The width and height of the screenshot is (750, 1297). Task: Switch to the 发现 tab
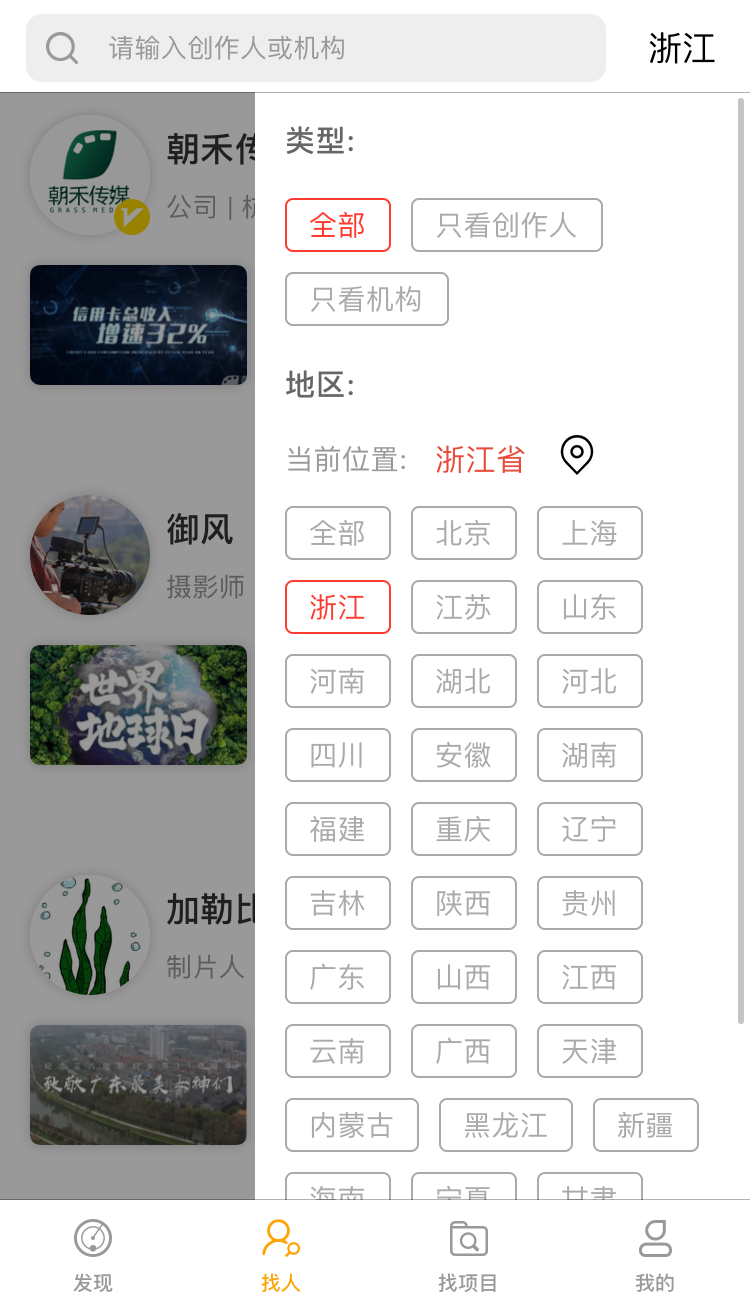93,1255
